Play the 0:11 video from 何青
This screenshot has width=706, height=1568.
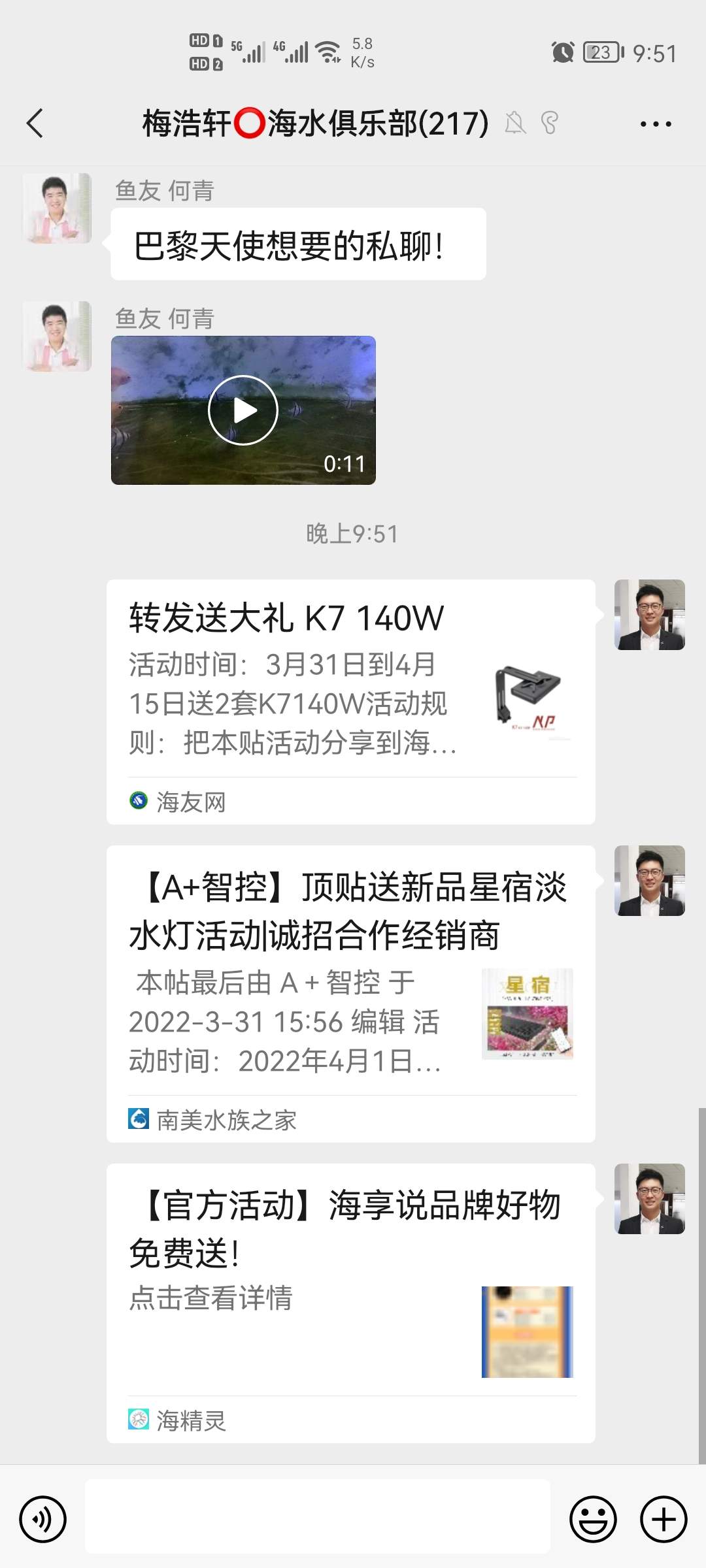pyautogui.click(x=243, y=410)
